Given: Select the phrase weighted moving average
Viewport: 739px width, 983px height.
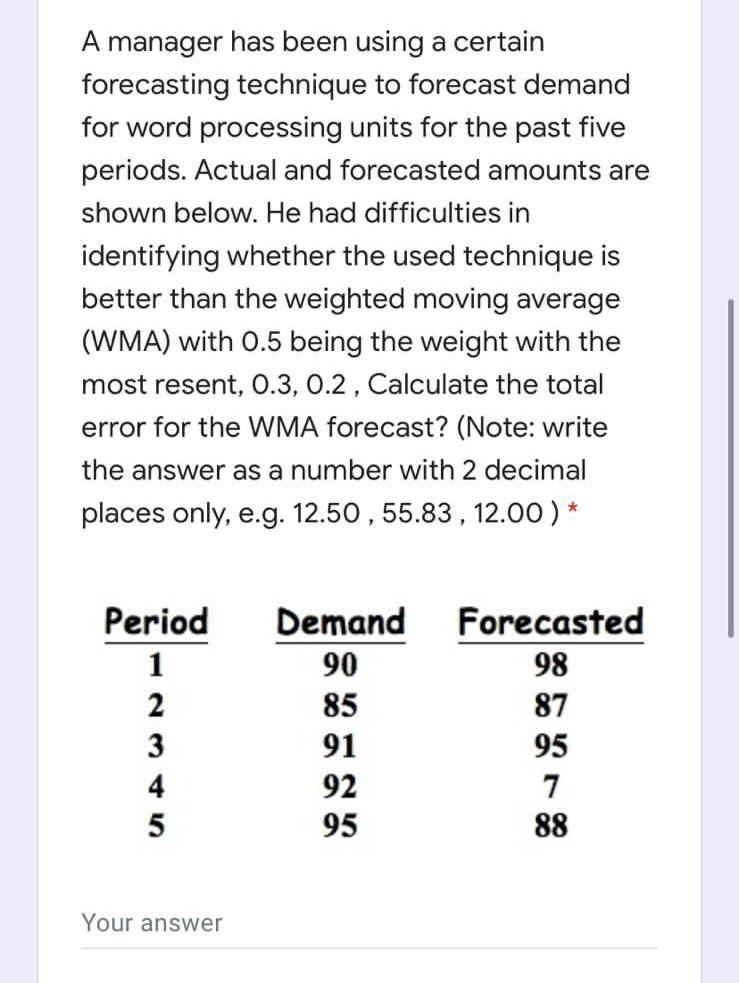Looking at the screenshot, I should click(x=444, y=298).
